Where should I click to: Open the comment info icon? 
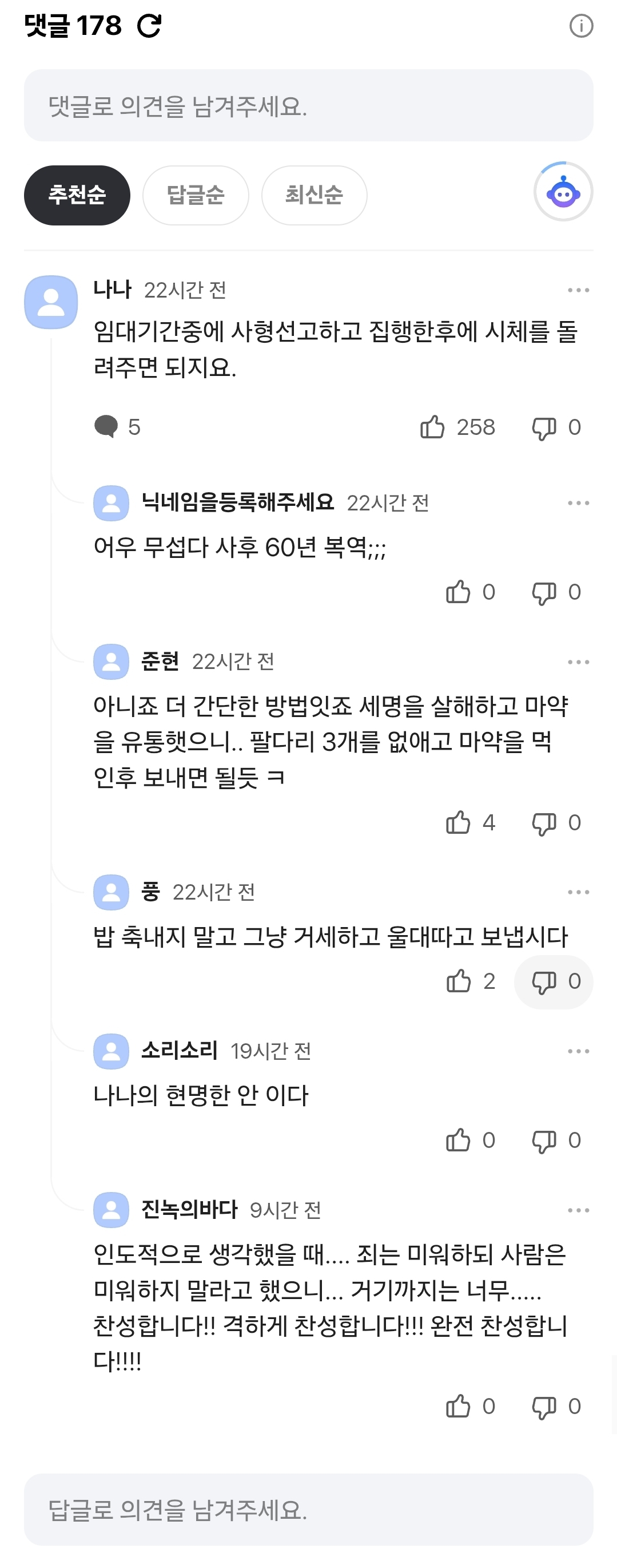tap(580, 26)
